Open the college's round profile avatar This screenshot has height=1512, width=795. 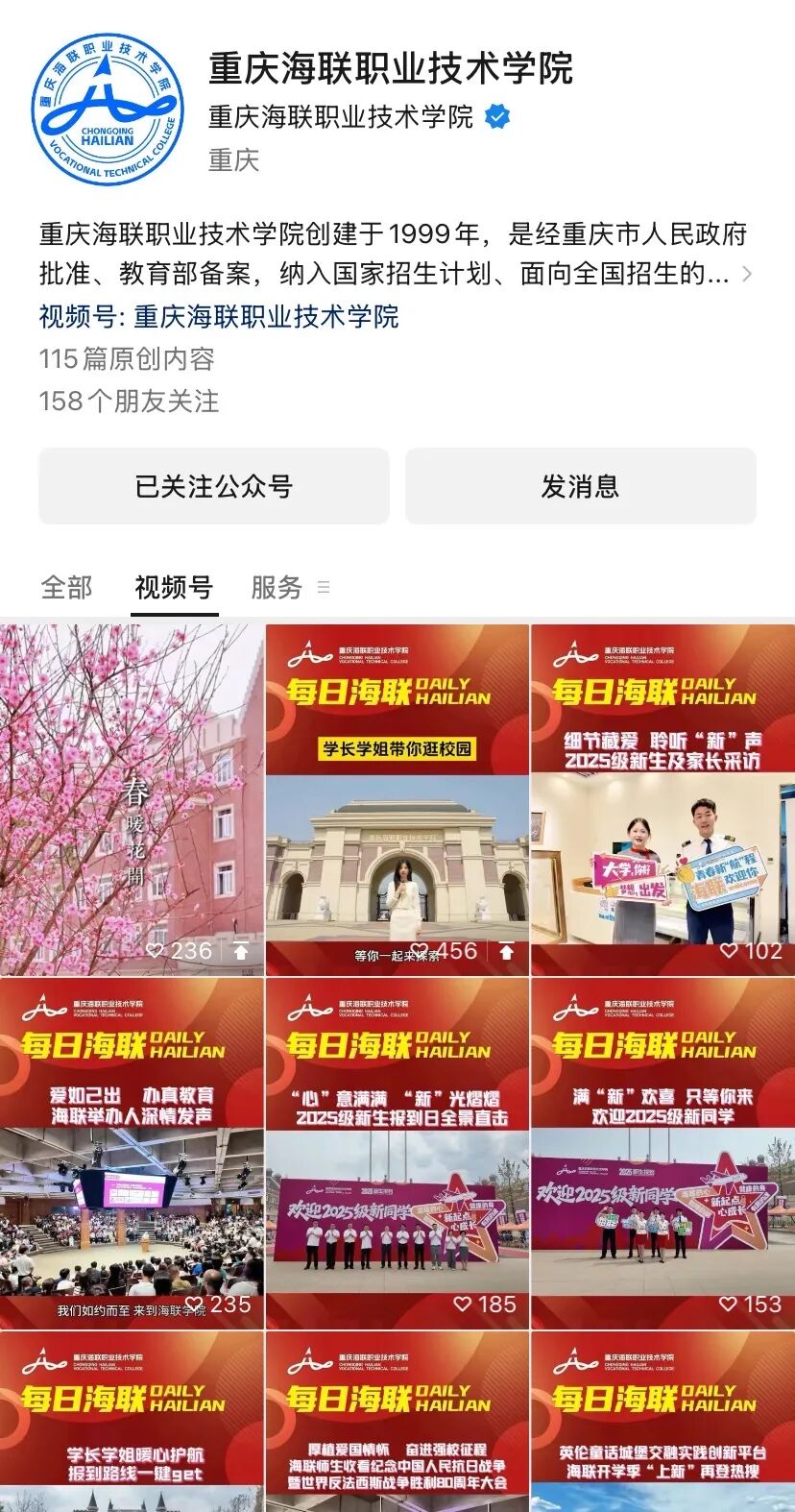(x=107, y=110)
